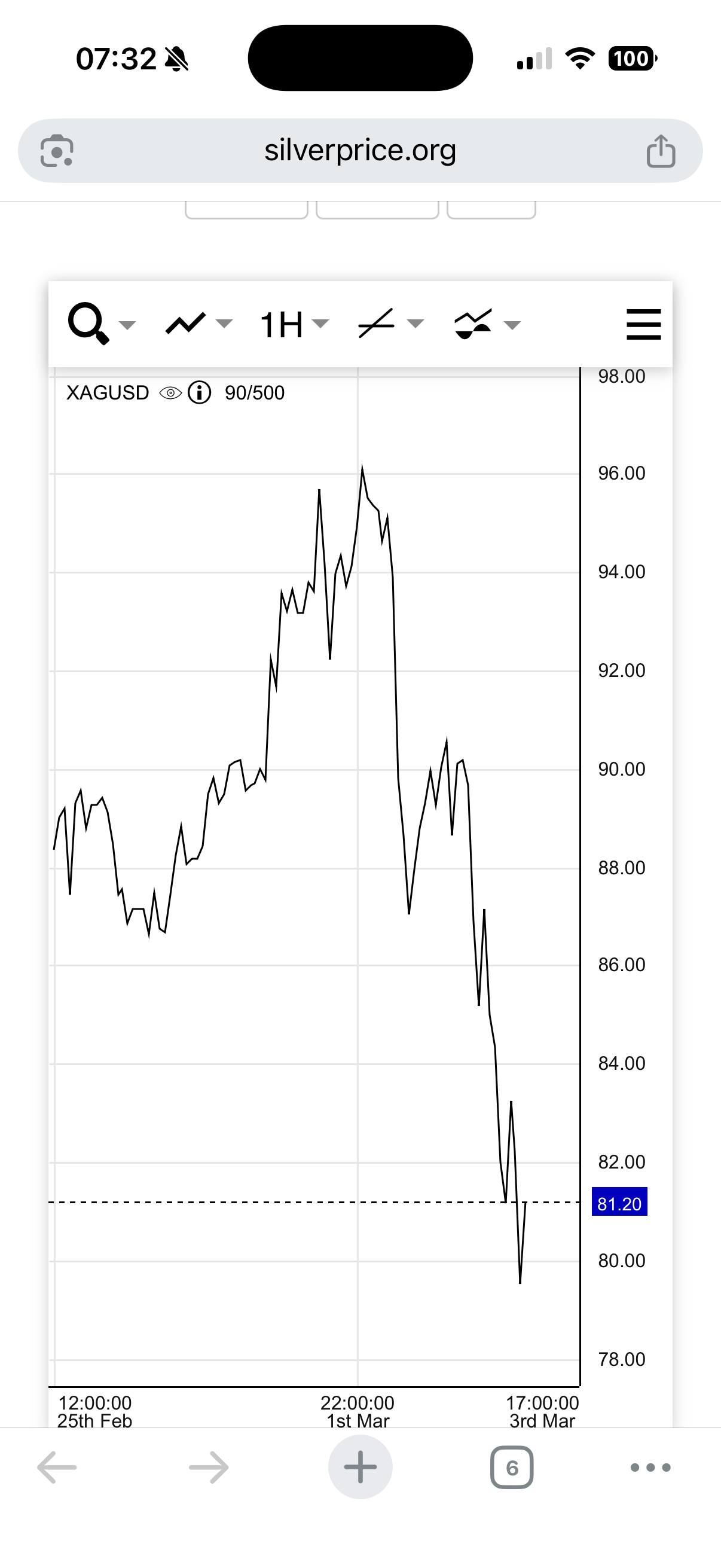
Task: Change the chart line type
Action: point(198,324)
